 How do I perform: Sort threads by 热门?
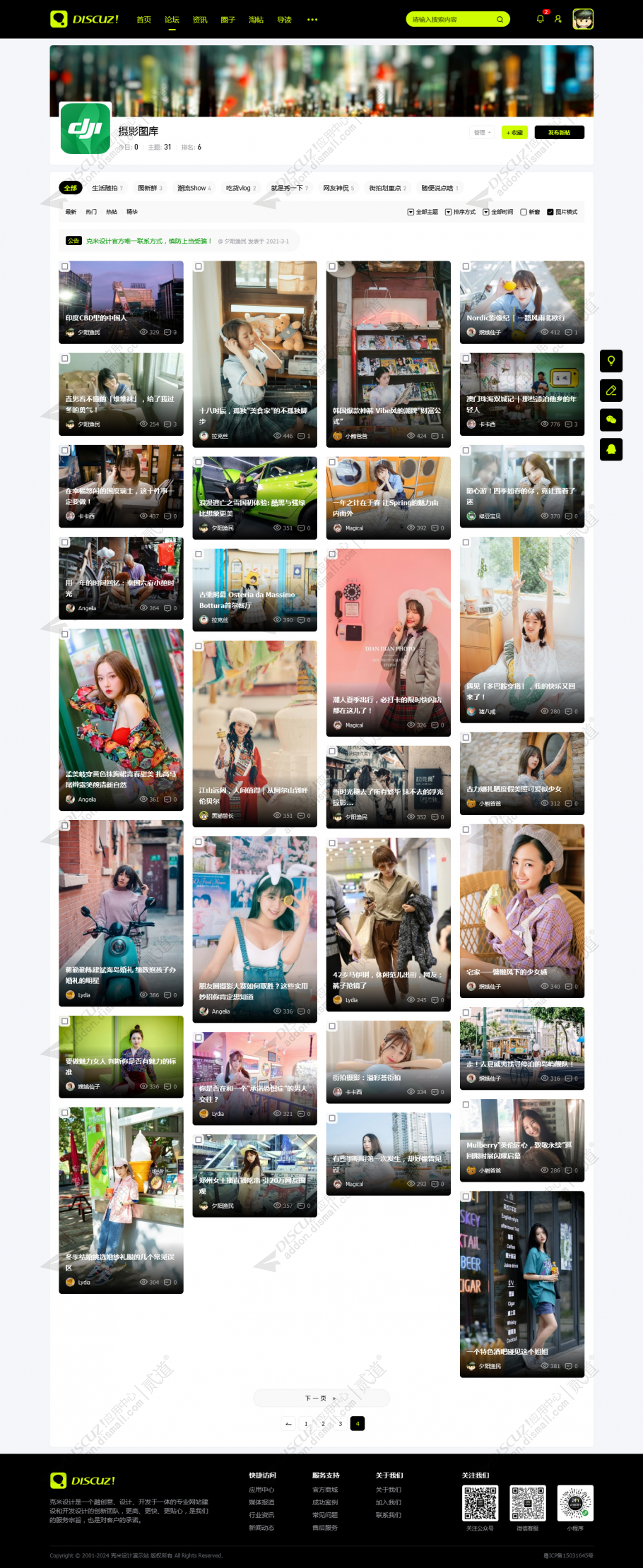tap(91, 212)
